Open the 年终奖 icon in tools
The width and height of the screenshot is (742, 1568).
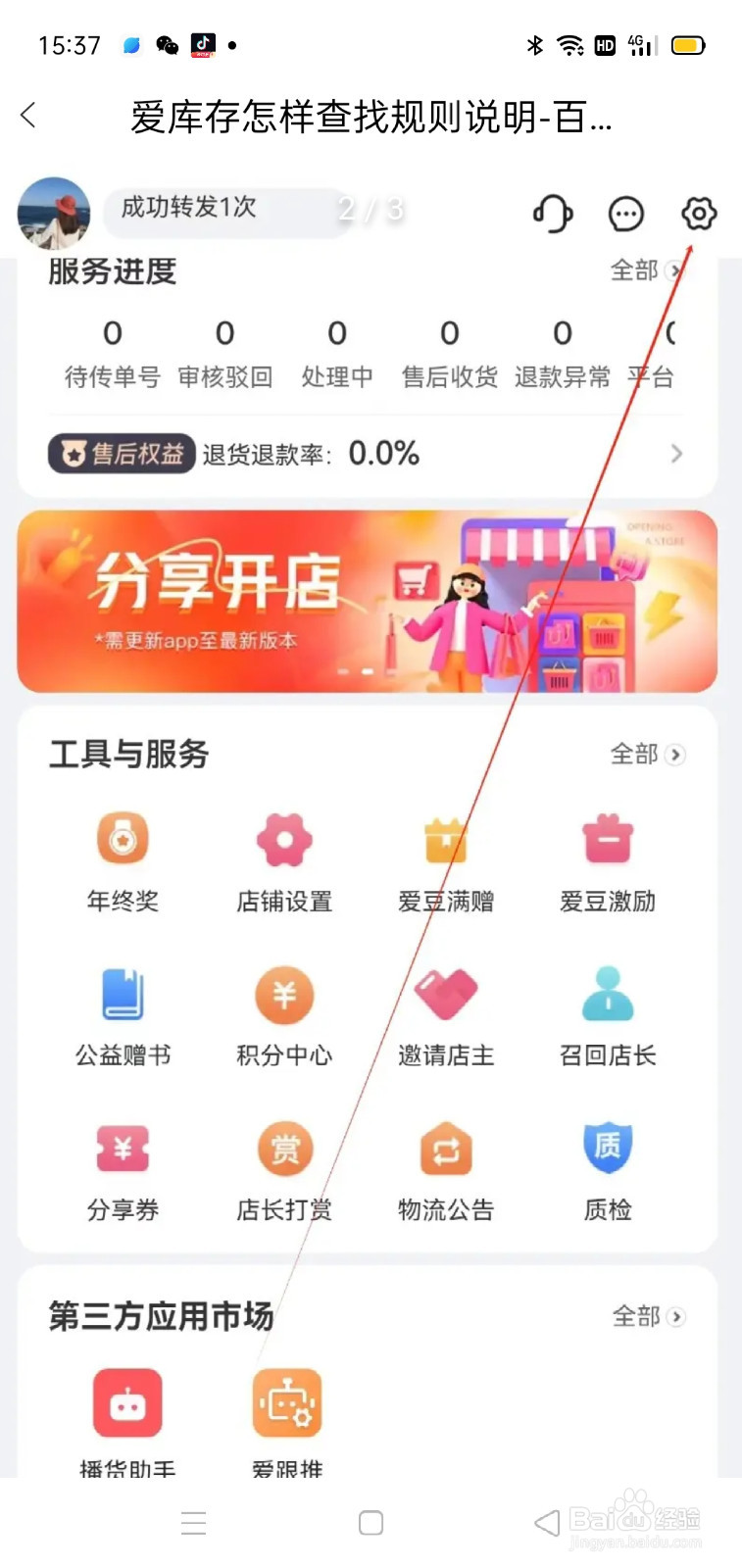pyautogui.click(x=123, y=860)
